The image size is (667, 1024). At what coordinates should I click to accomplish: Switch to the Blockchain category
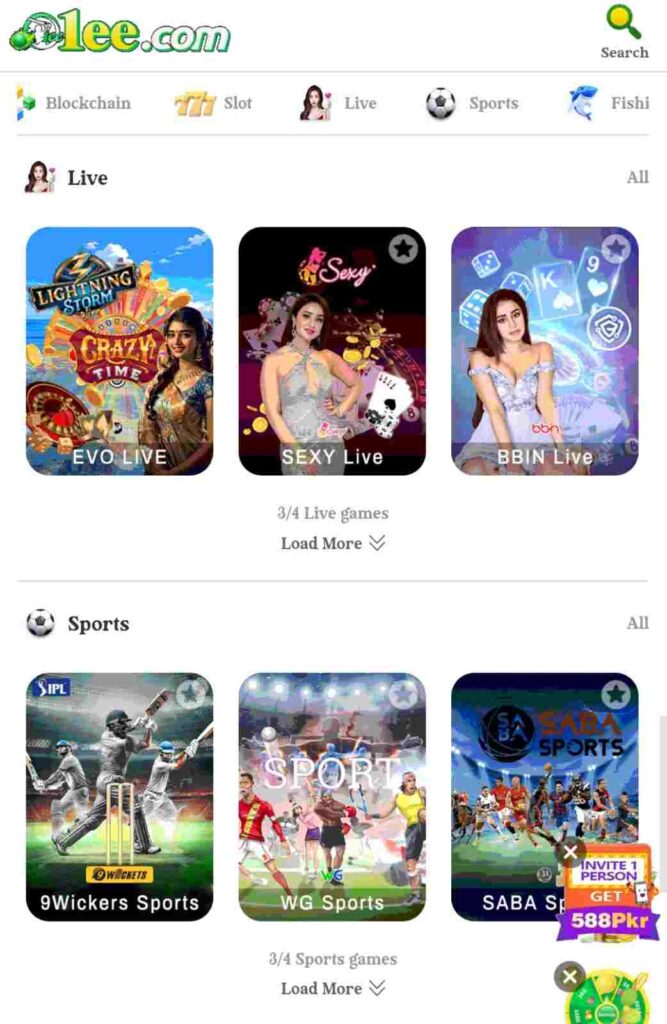[x=74, y=103]
